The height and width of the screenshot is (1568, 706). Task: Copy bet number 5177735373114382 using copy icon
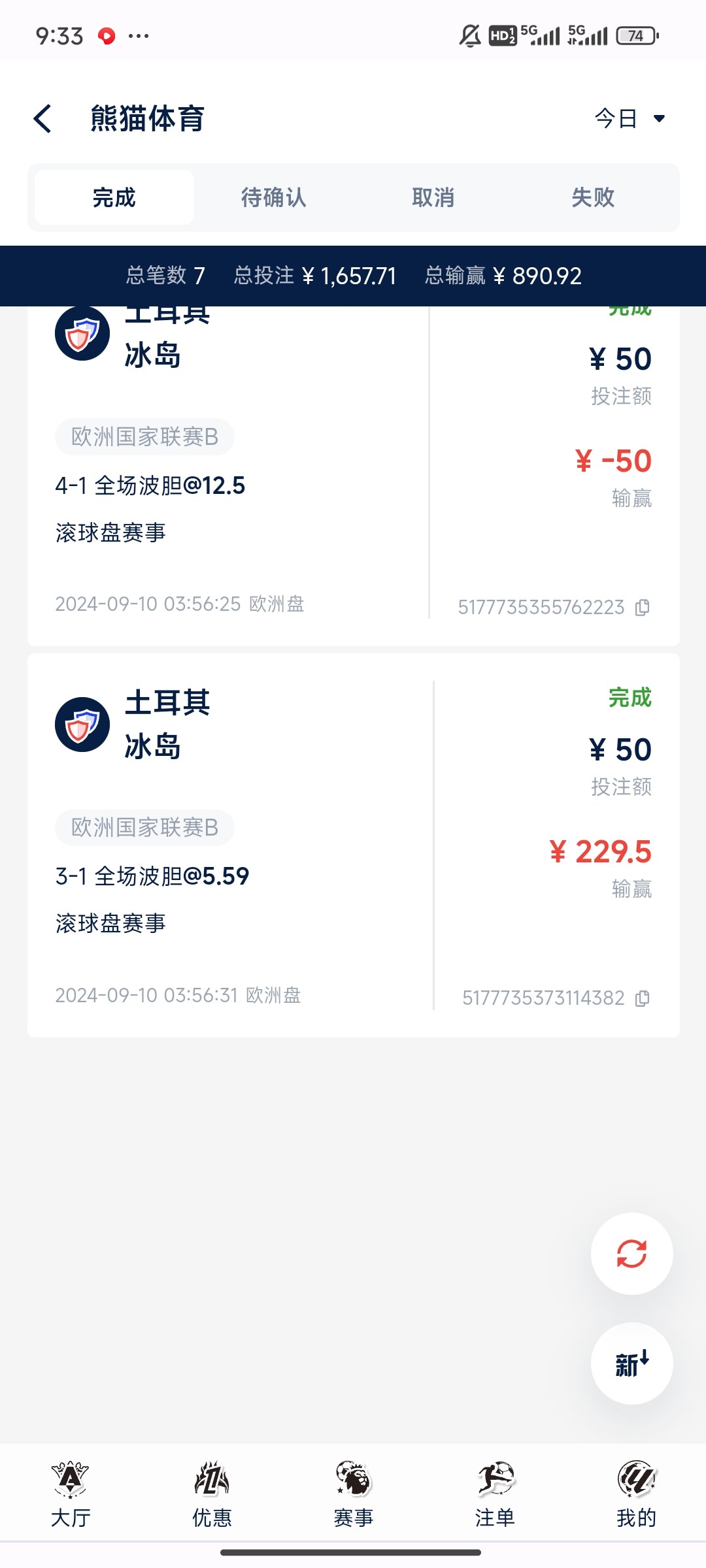(x=645, y=998)
